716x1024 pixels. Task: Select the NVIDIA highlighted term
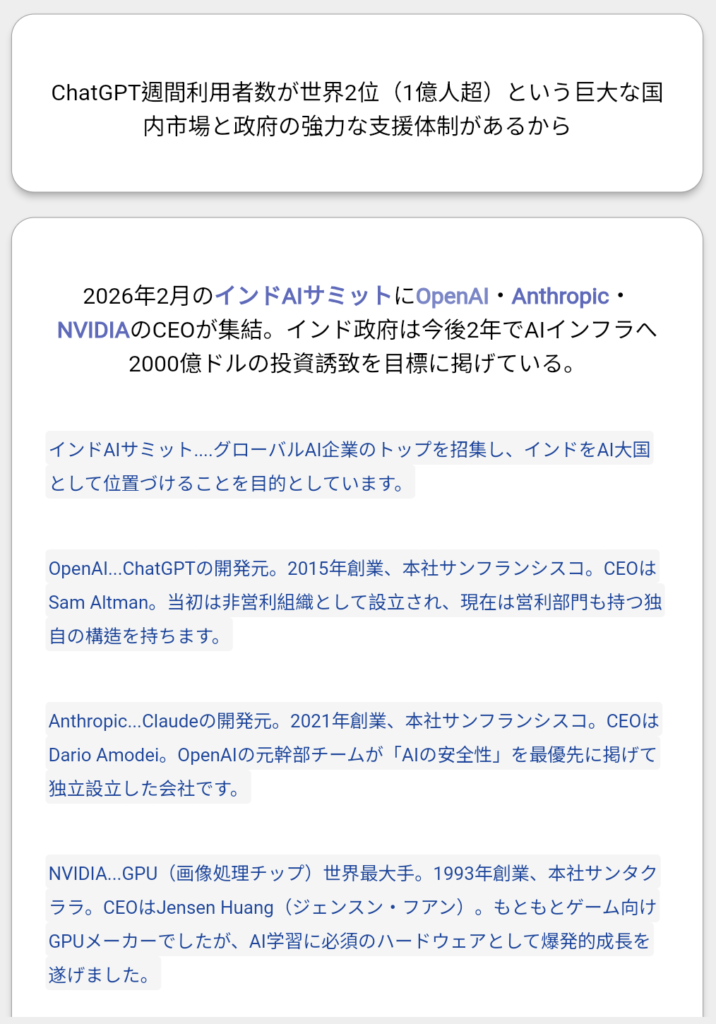[x=93, y=330]
